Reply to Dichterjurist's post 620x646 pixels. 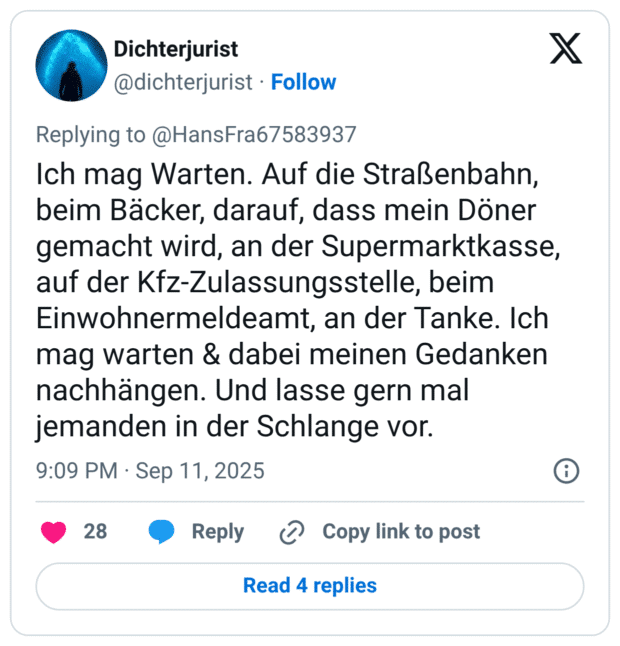(197, 532)
